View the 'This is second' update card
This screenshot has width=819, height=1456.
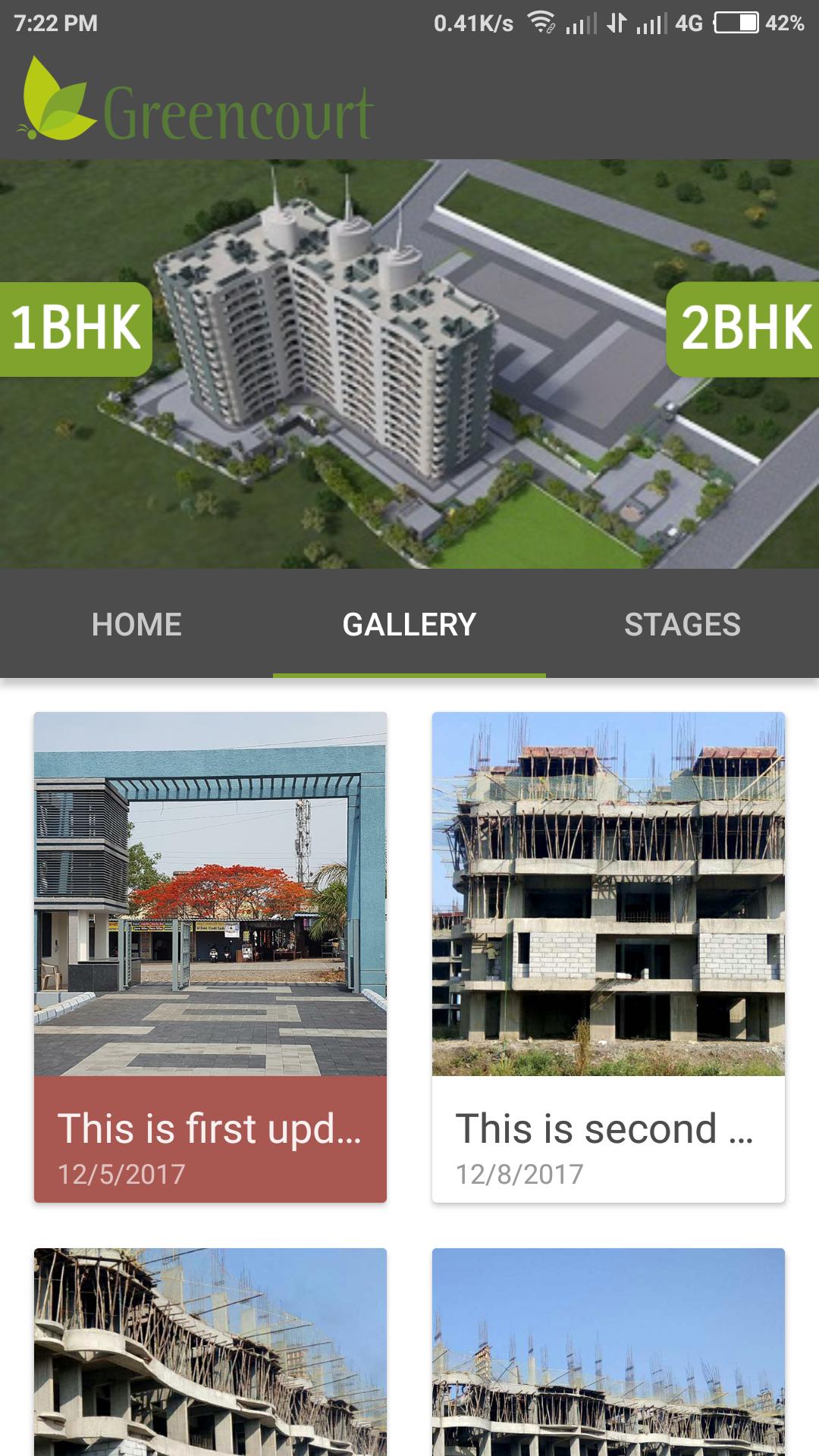click(608, 957)
